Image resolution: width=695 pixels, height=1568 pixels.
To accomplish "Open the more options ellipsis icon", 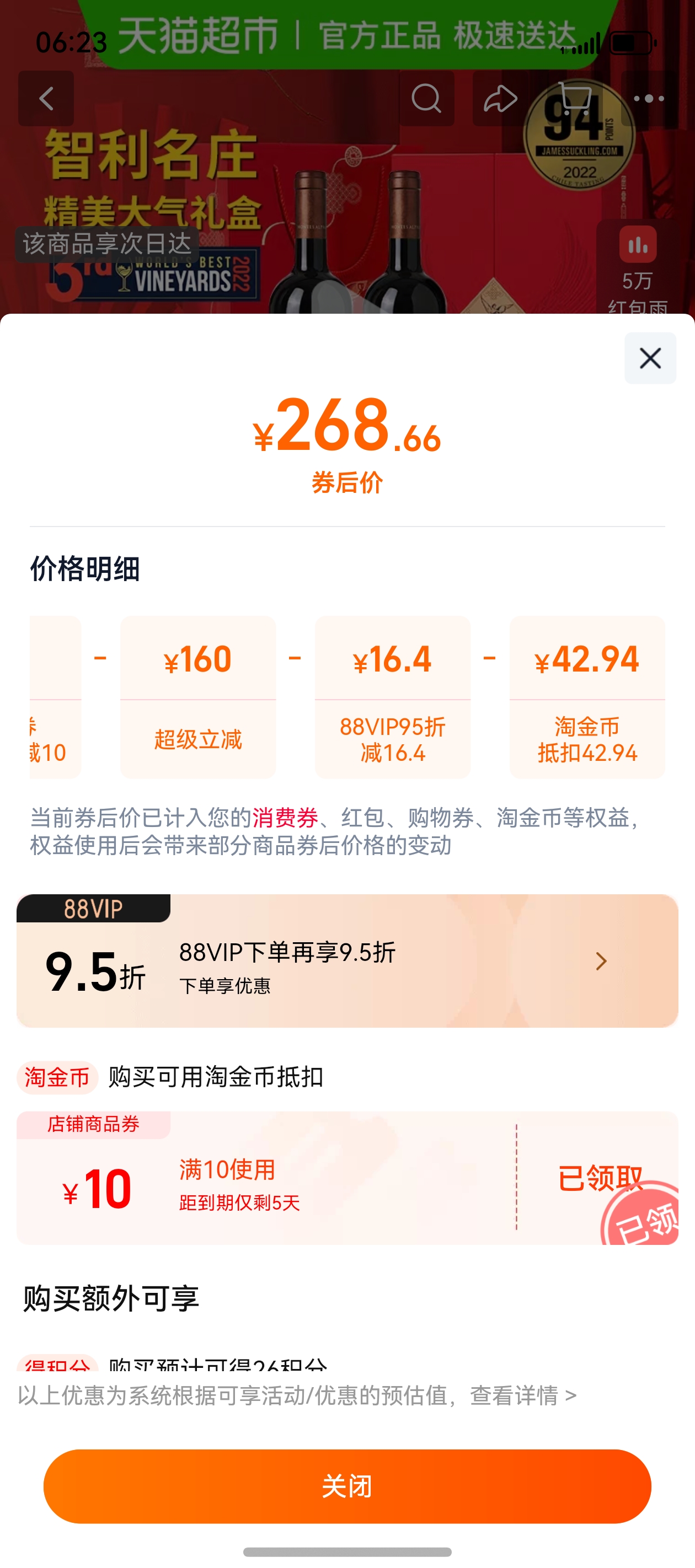I will [x=649, y=98].
